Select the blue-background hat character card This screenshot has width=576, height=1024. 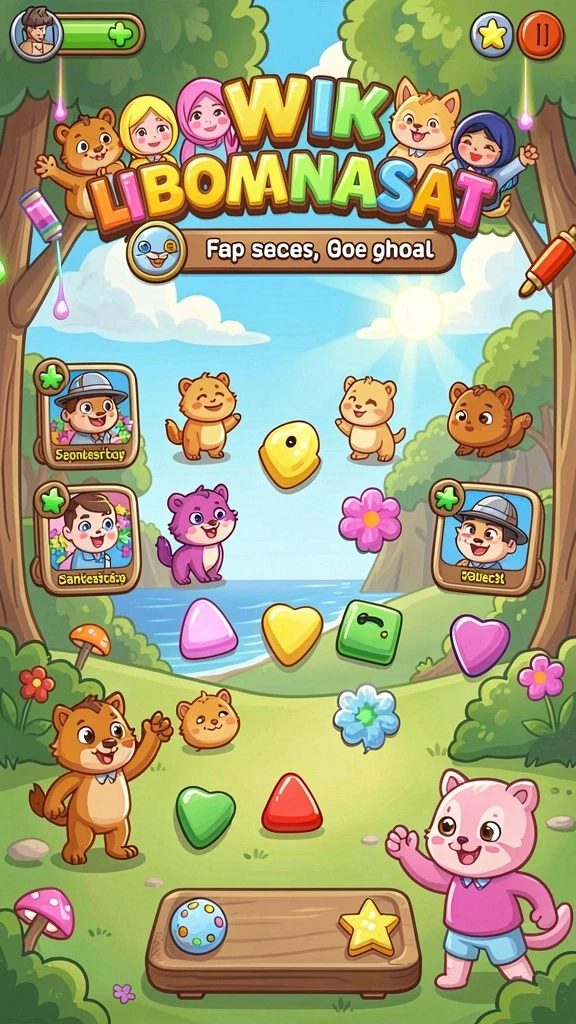click(487, 538)
